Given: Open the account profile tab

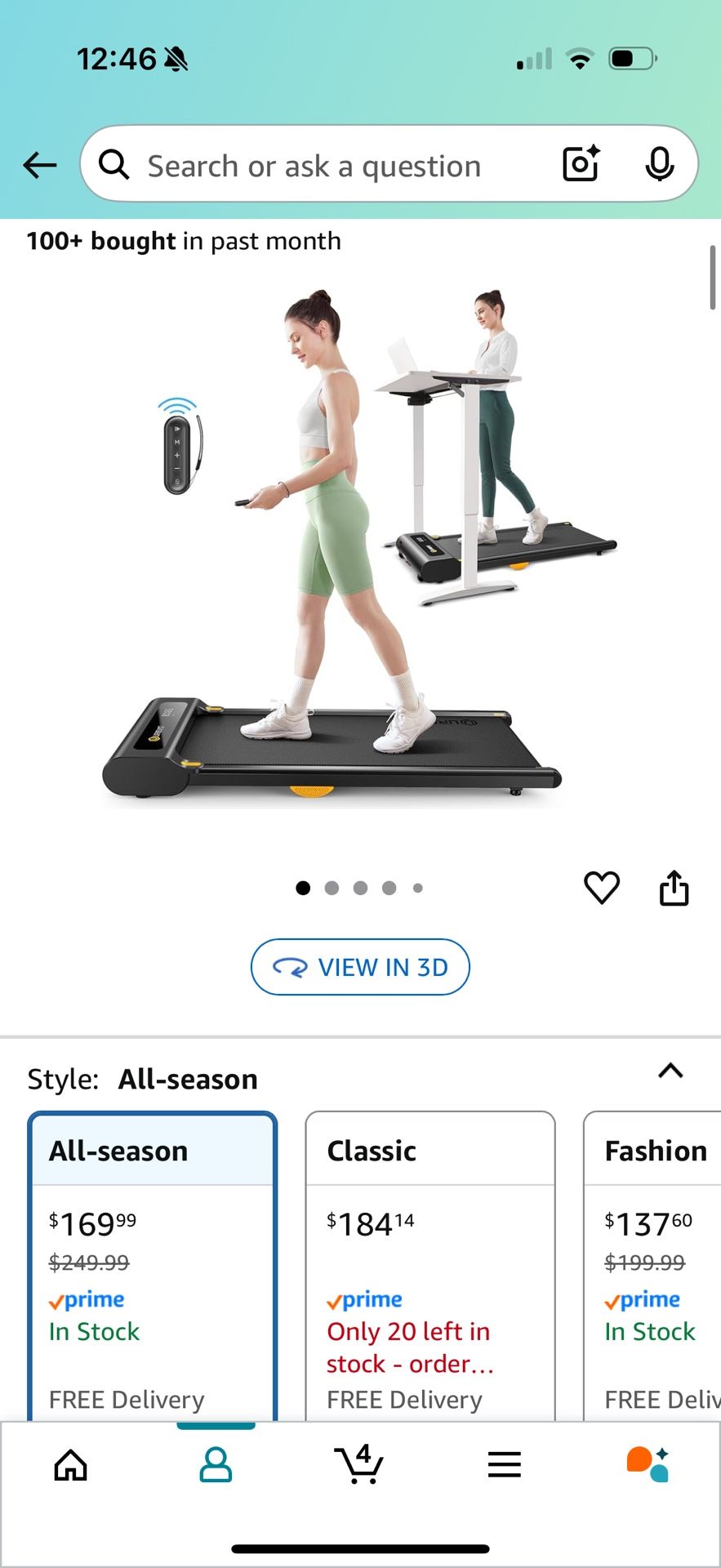Looking at the screenshot, I should point(216,1464).
